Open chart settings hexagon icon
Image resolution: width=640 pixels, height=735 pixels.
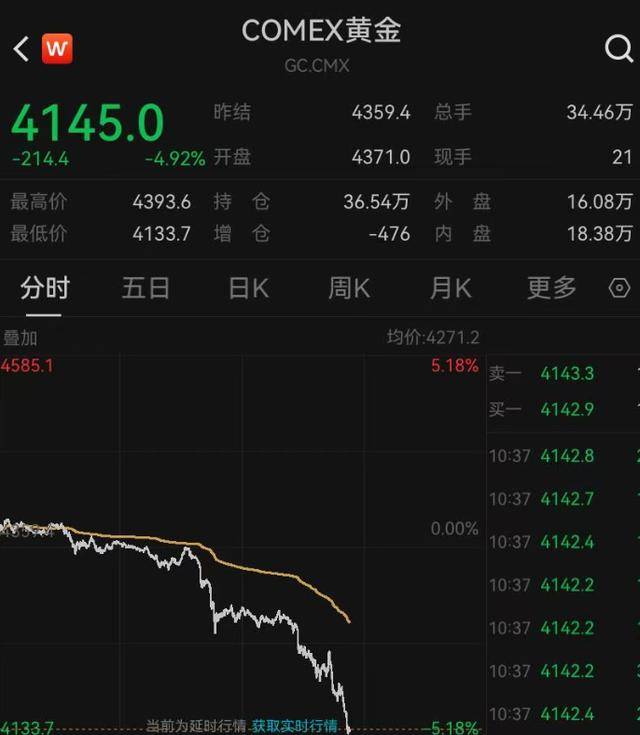point(620,289)
